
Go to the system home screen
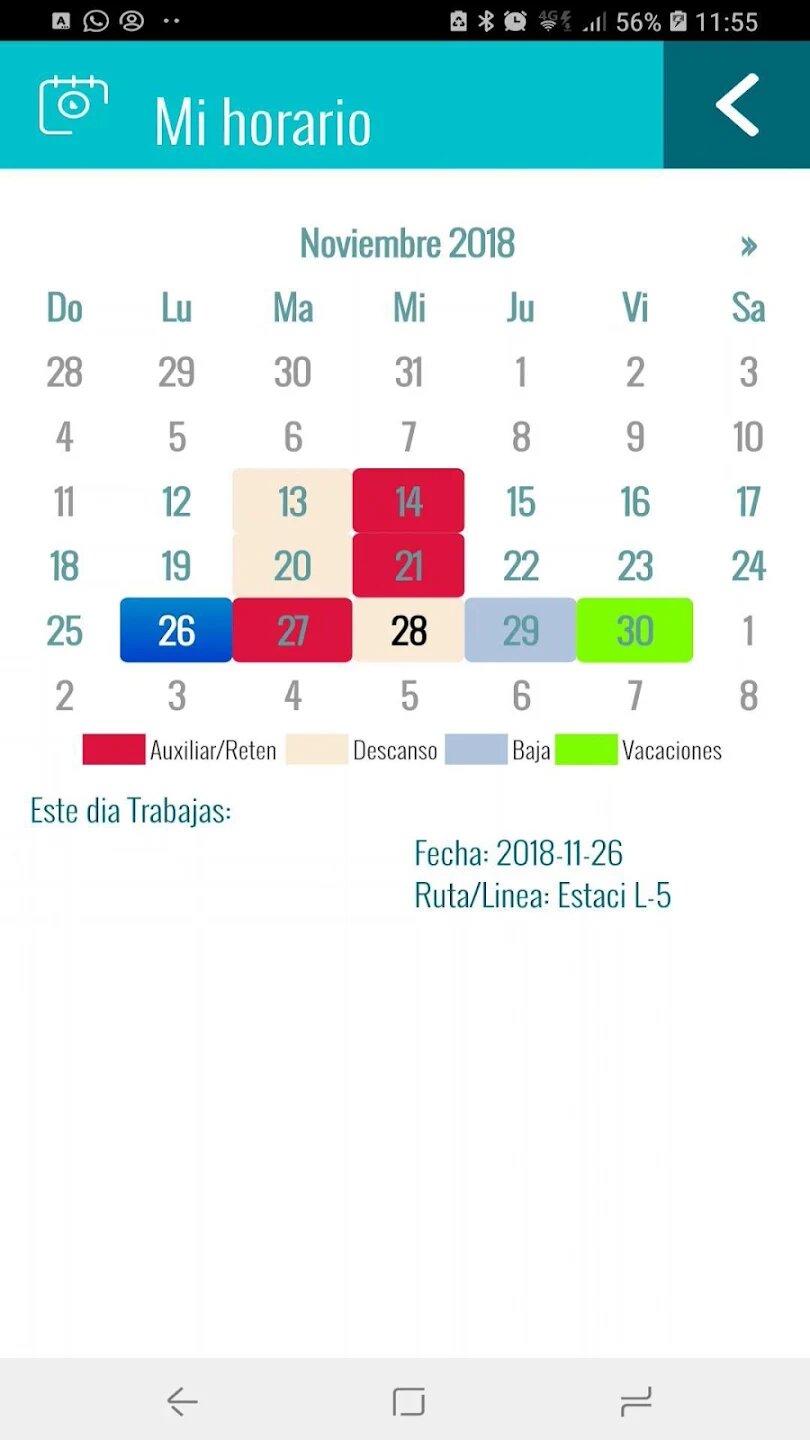tap(408, 1401)
